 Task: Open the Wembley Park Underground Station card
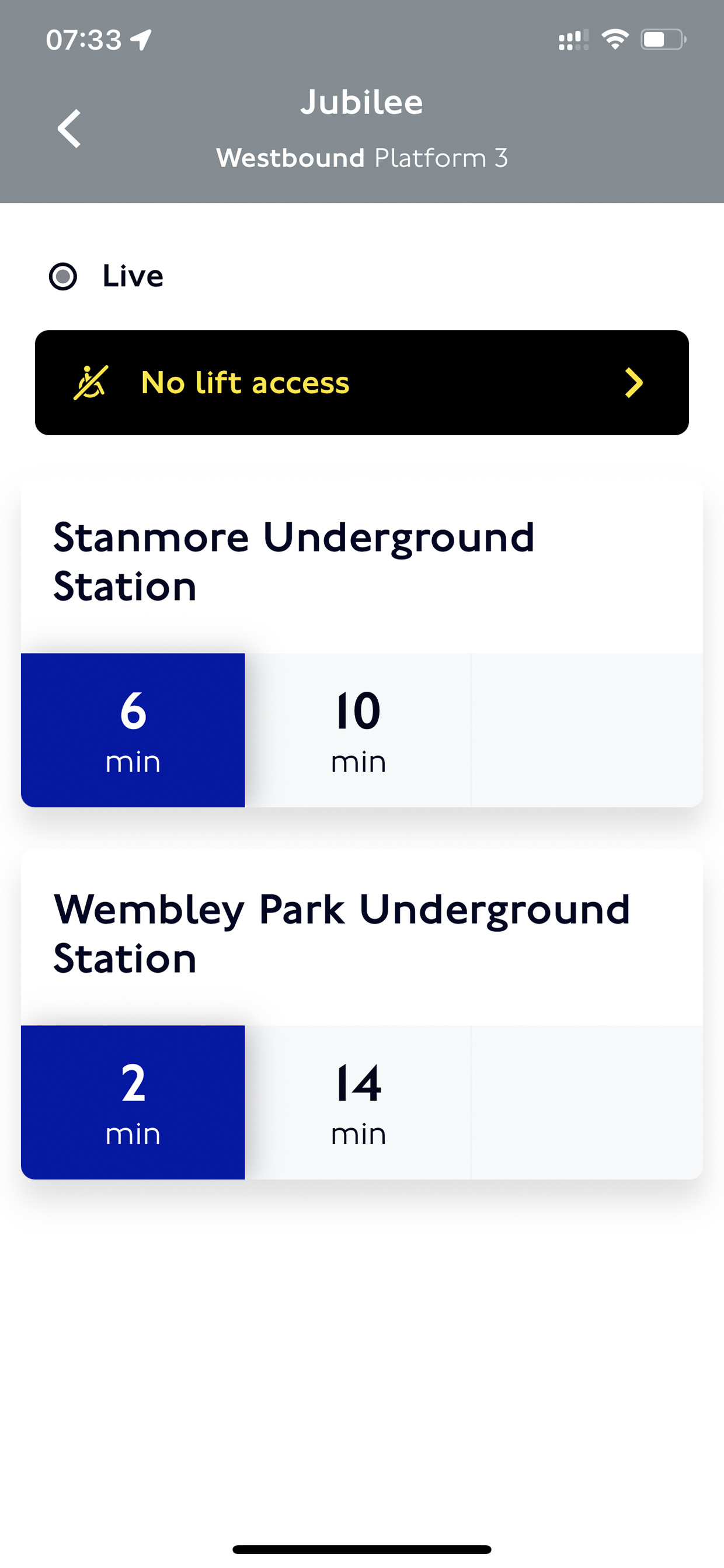coord(362,1015)
